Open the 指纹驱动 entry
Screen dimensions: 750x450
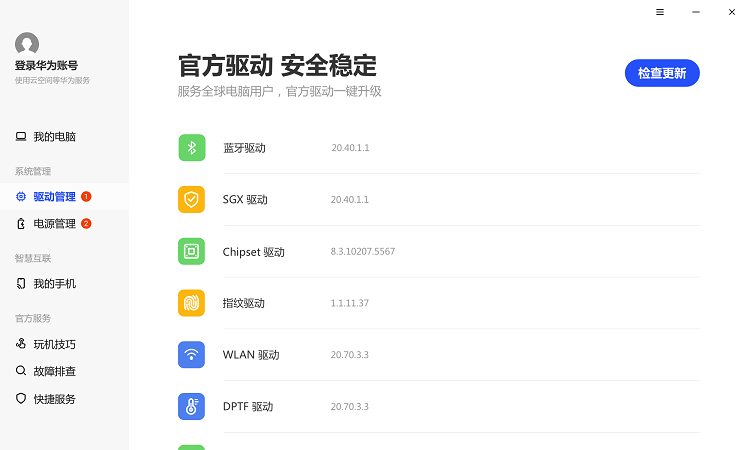pos(244,303)
